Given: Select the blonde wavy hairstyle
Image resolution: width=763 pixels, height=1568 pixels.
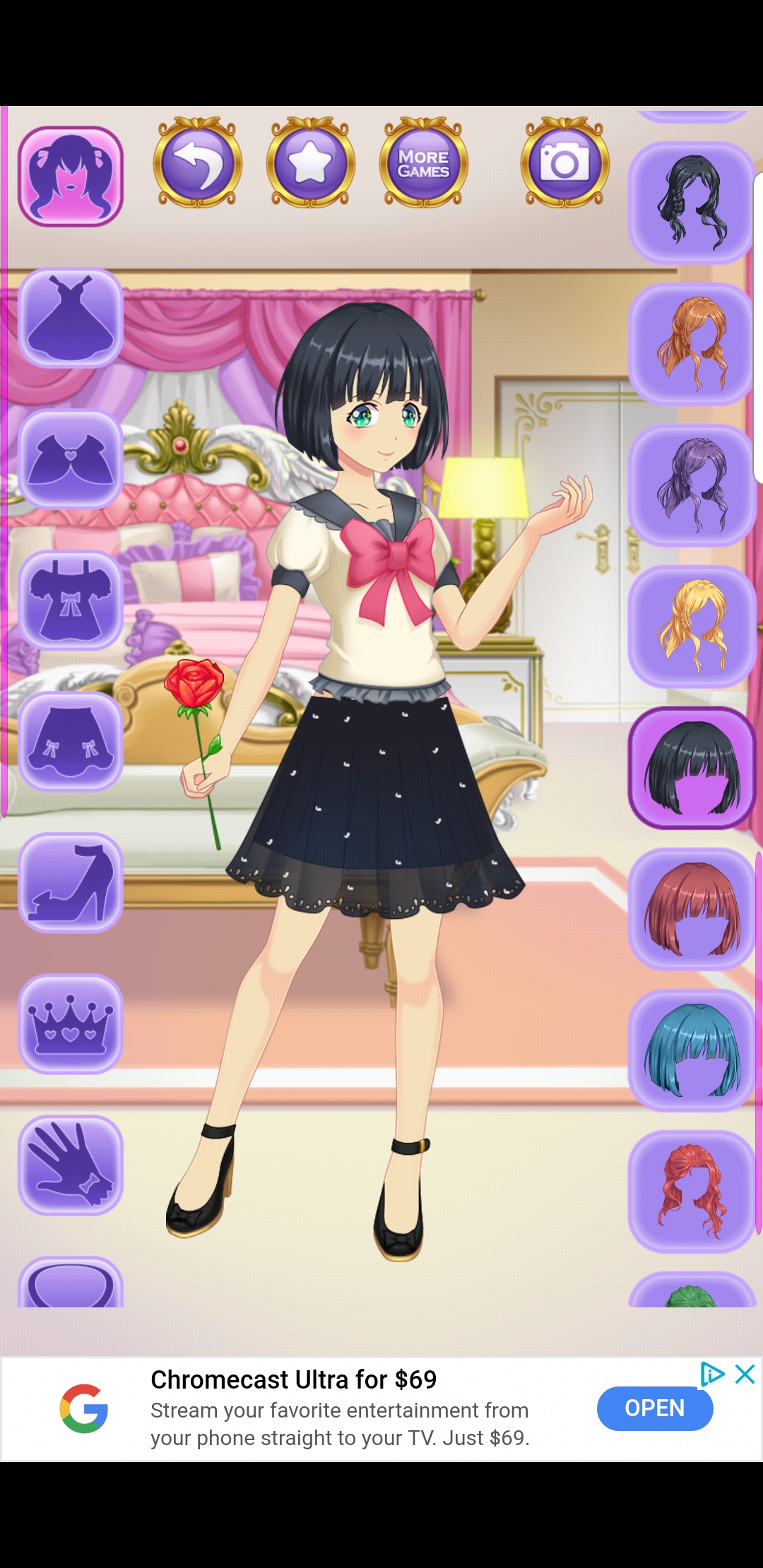Looking at the screenshot, I should click(x=692, y=626).
